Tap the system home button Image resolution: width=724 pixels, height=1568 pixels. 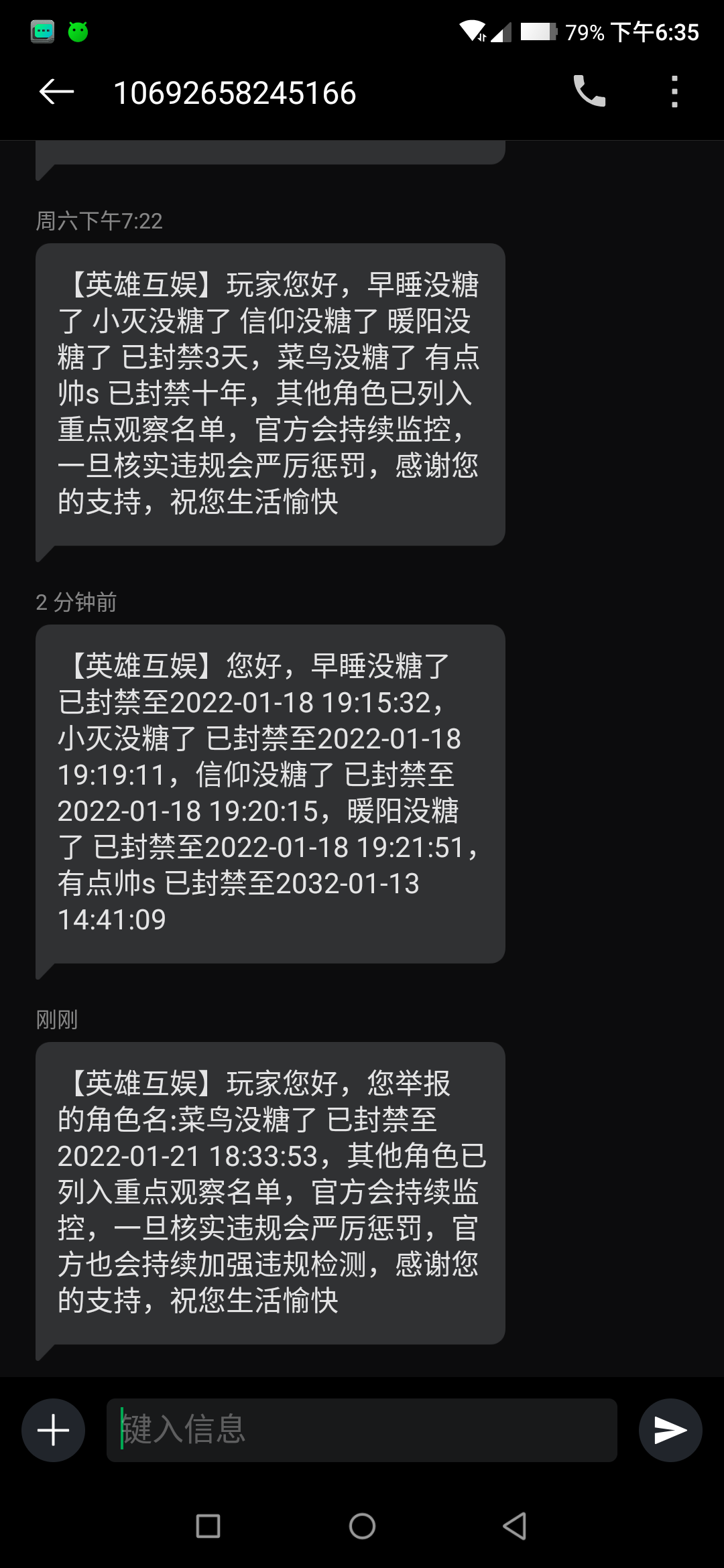[362, 1526]
